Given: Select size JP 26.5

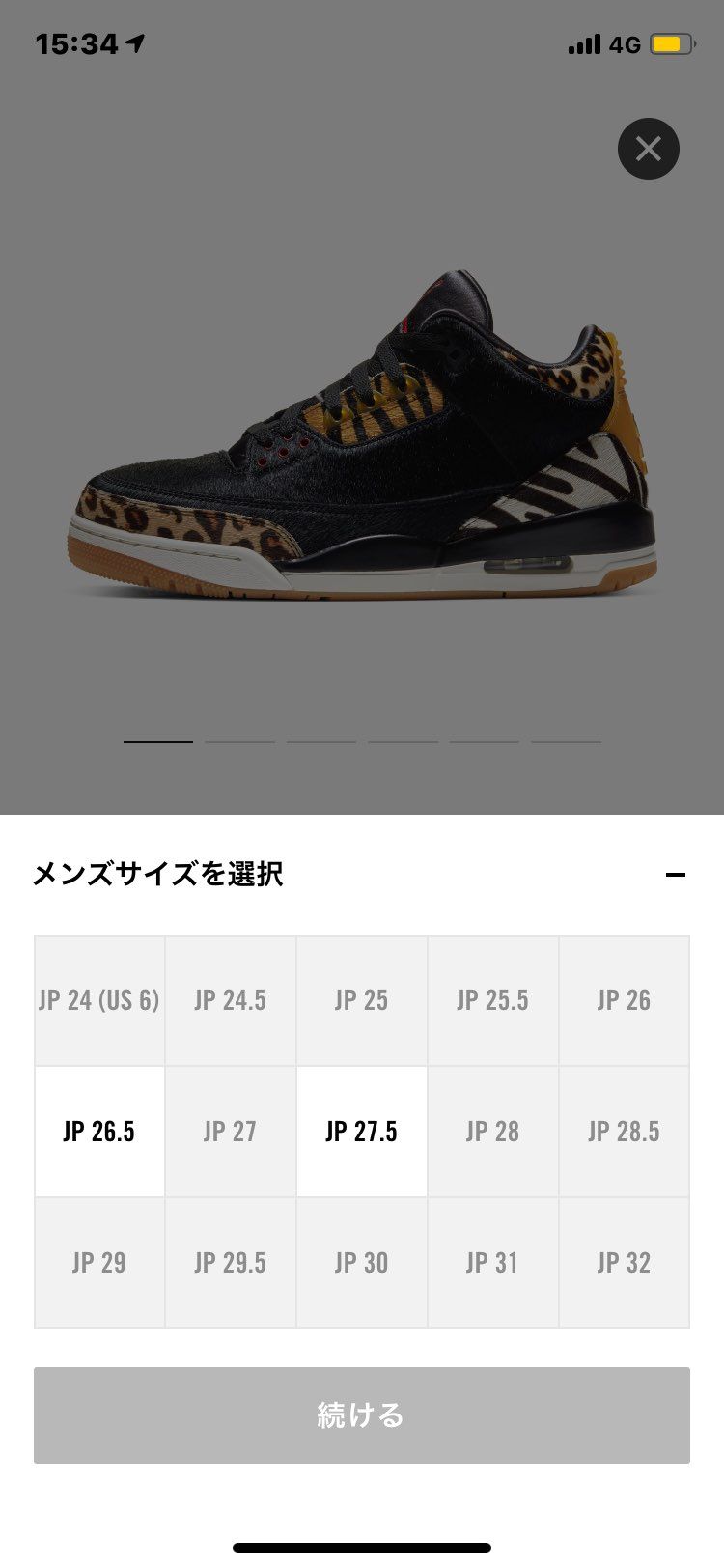Looking at the screenshot, I should [99, 1131].
